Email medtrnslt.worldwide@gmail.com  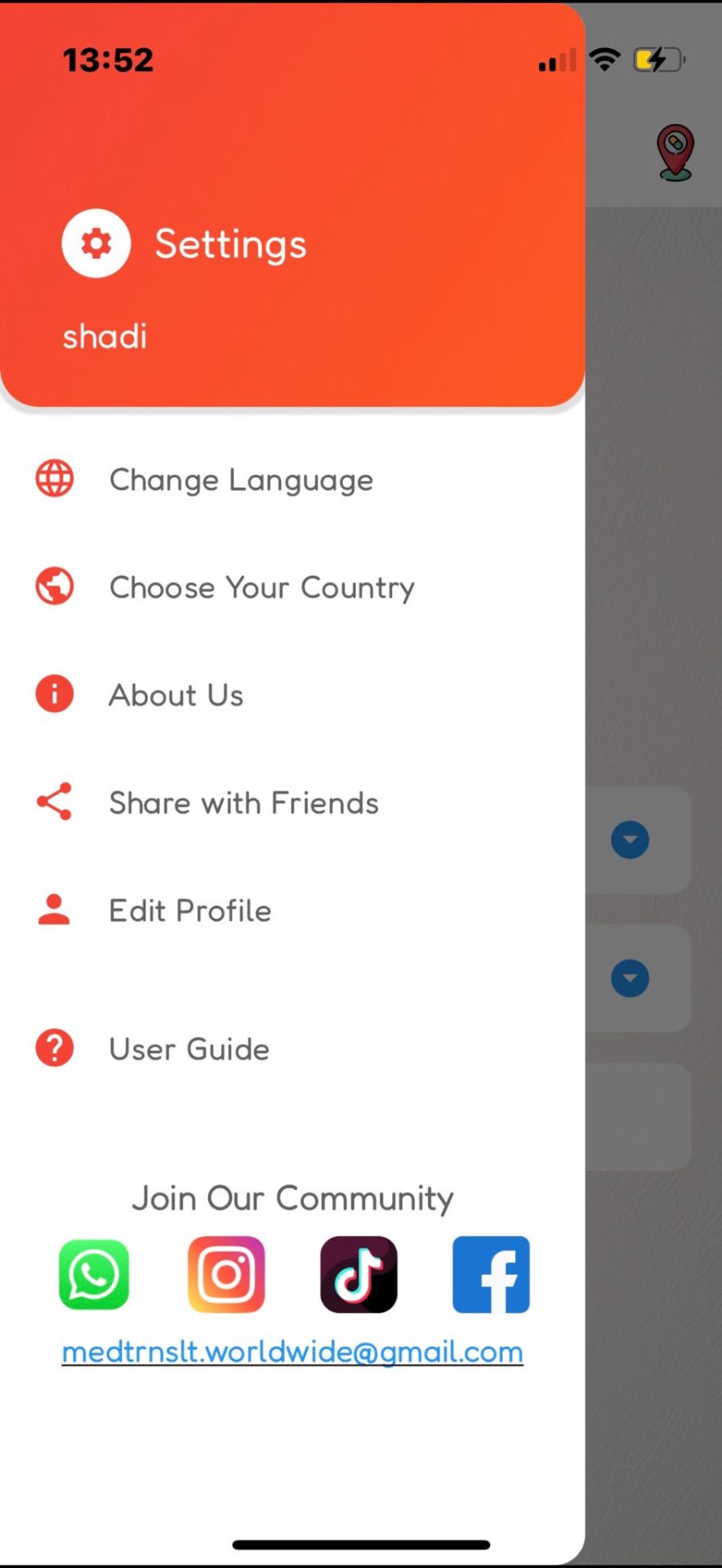(292, 1352)
